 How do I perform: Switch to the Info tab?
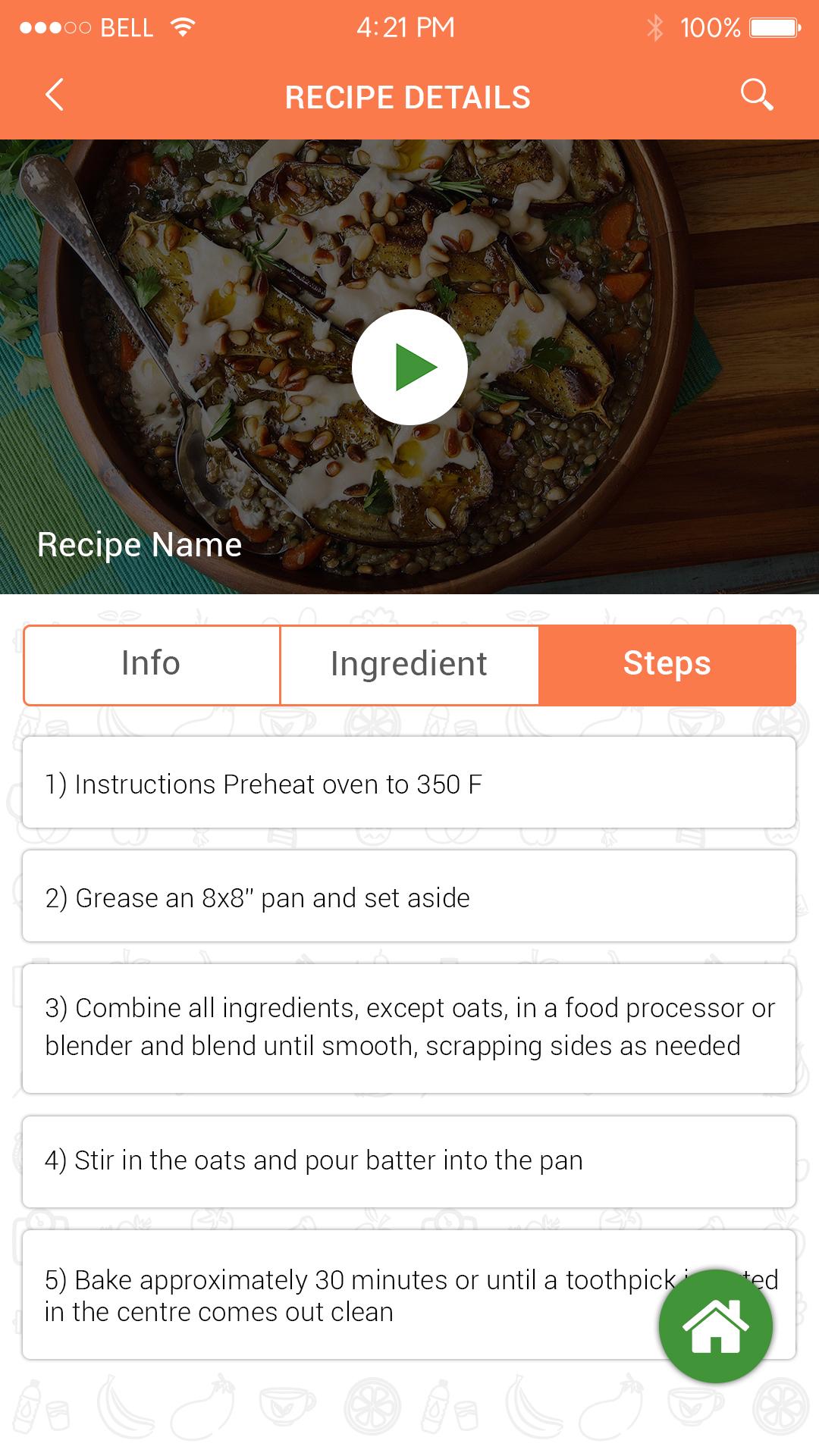[x=152, y=665]
